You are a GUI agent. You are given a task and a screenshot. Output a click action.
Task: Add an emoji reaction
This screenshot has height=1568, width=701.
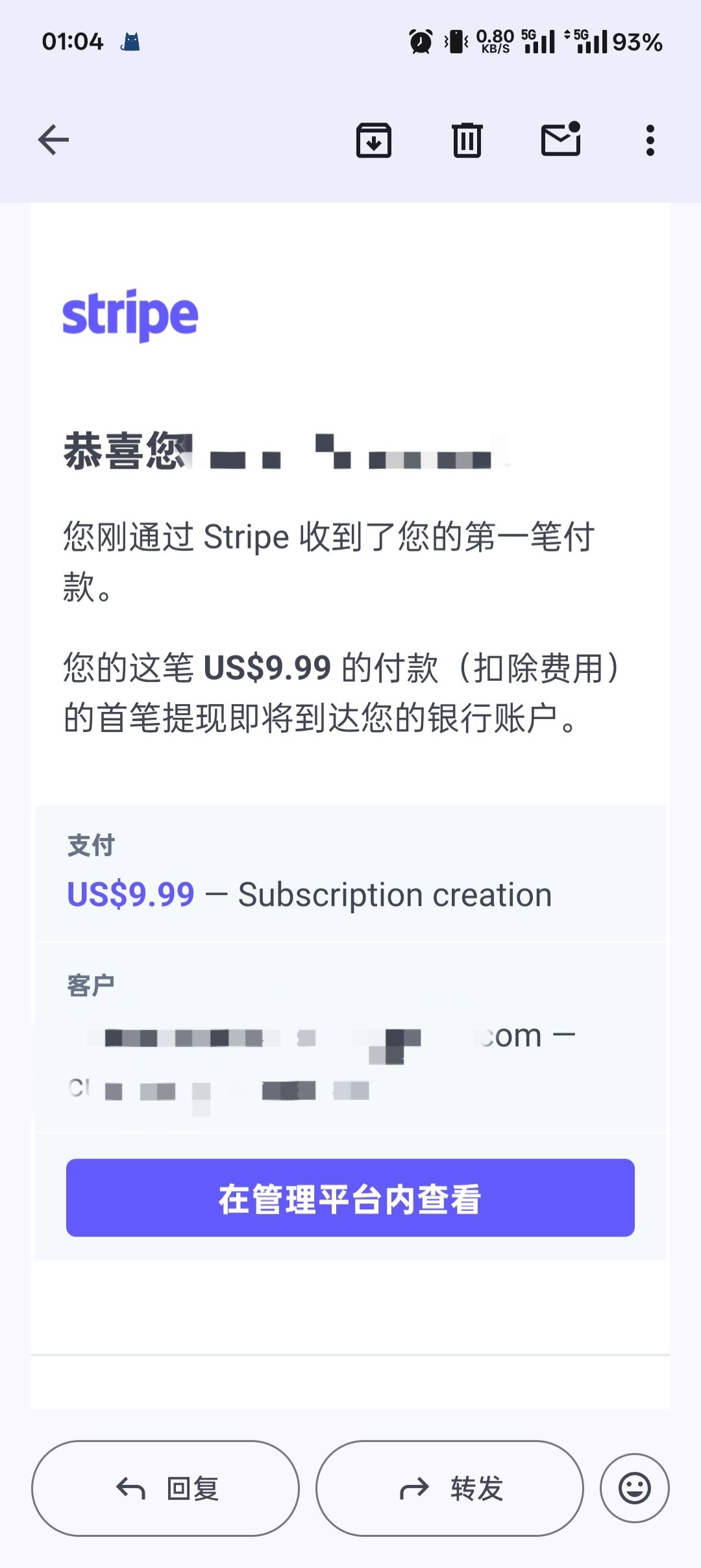pyautogui.click(x=634, y=1488)
